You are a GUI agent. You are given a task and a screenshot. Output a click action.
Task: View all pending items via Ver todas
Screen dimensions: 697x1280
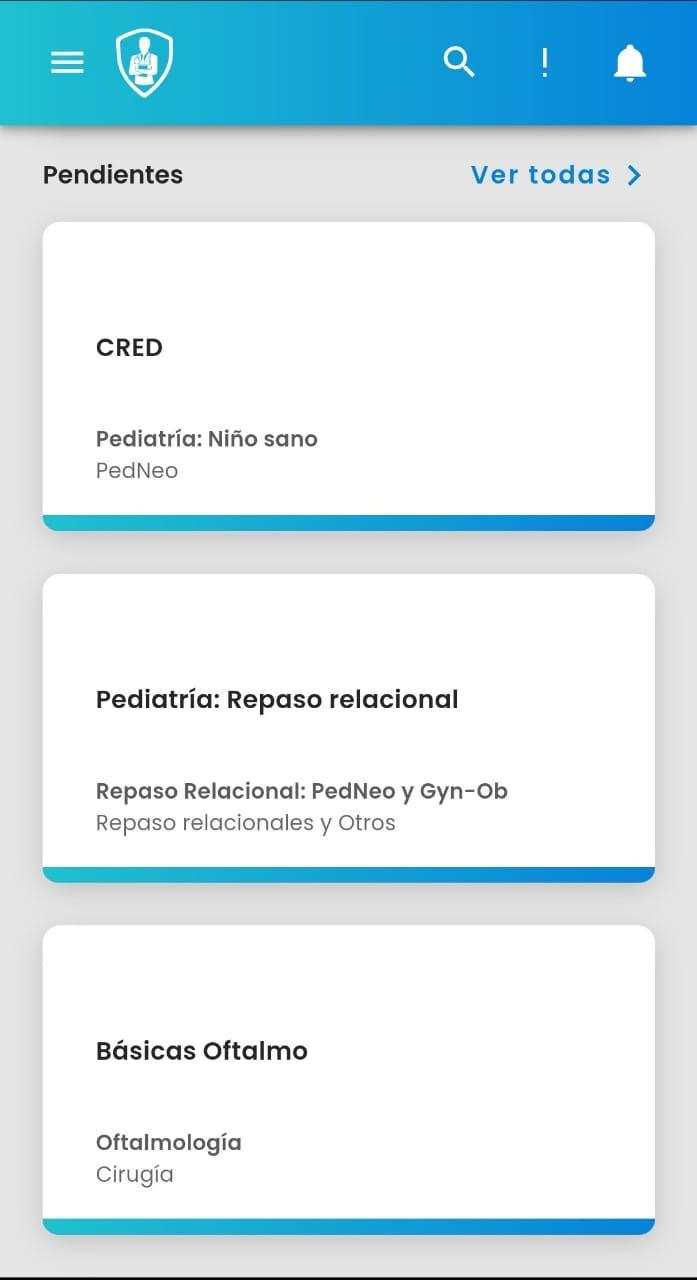[556, 175]
